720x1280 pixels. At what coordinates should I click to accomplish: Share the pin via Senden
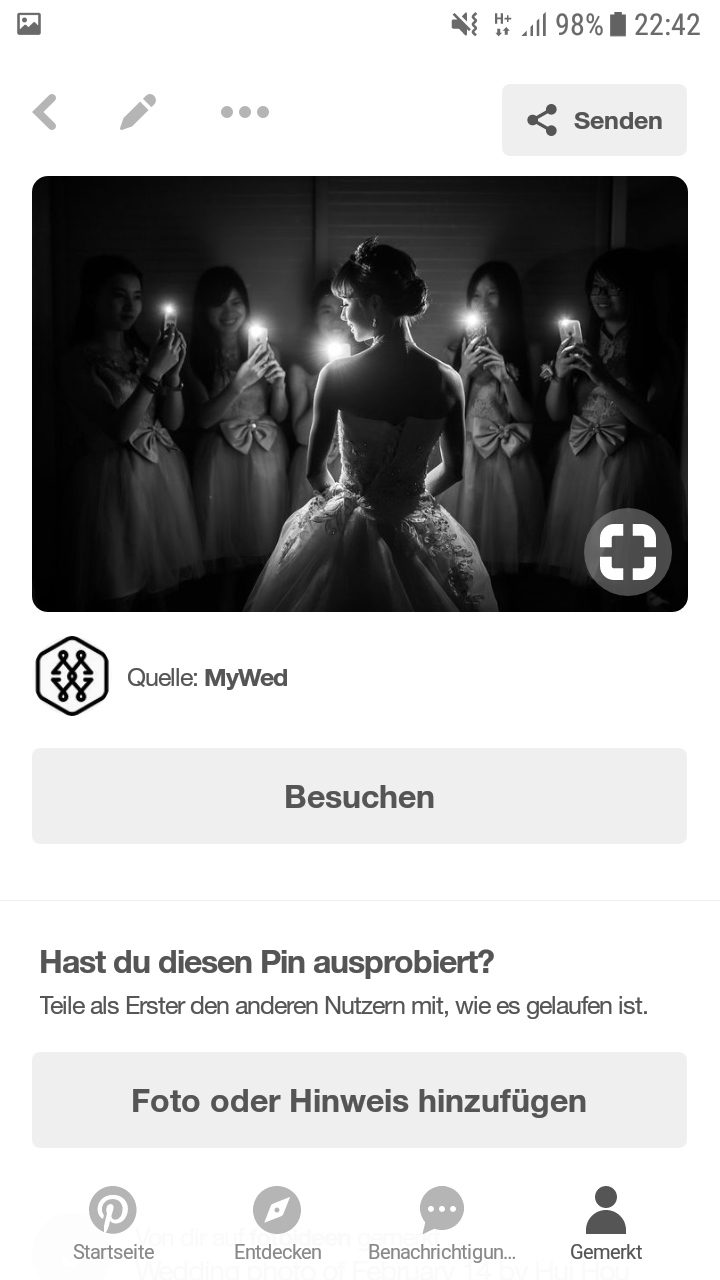(x=594, y=120)
